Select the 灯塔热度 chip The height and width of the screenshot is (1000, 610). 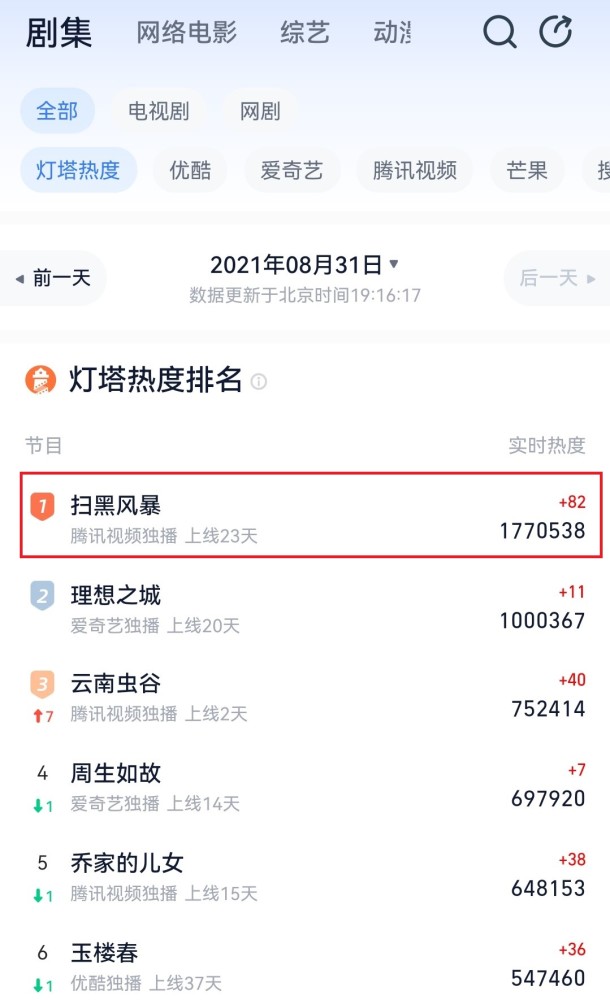78,170
